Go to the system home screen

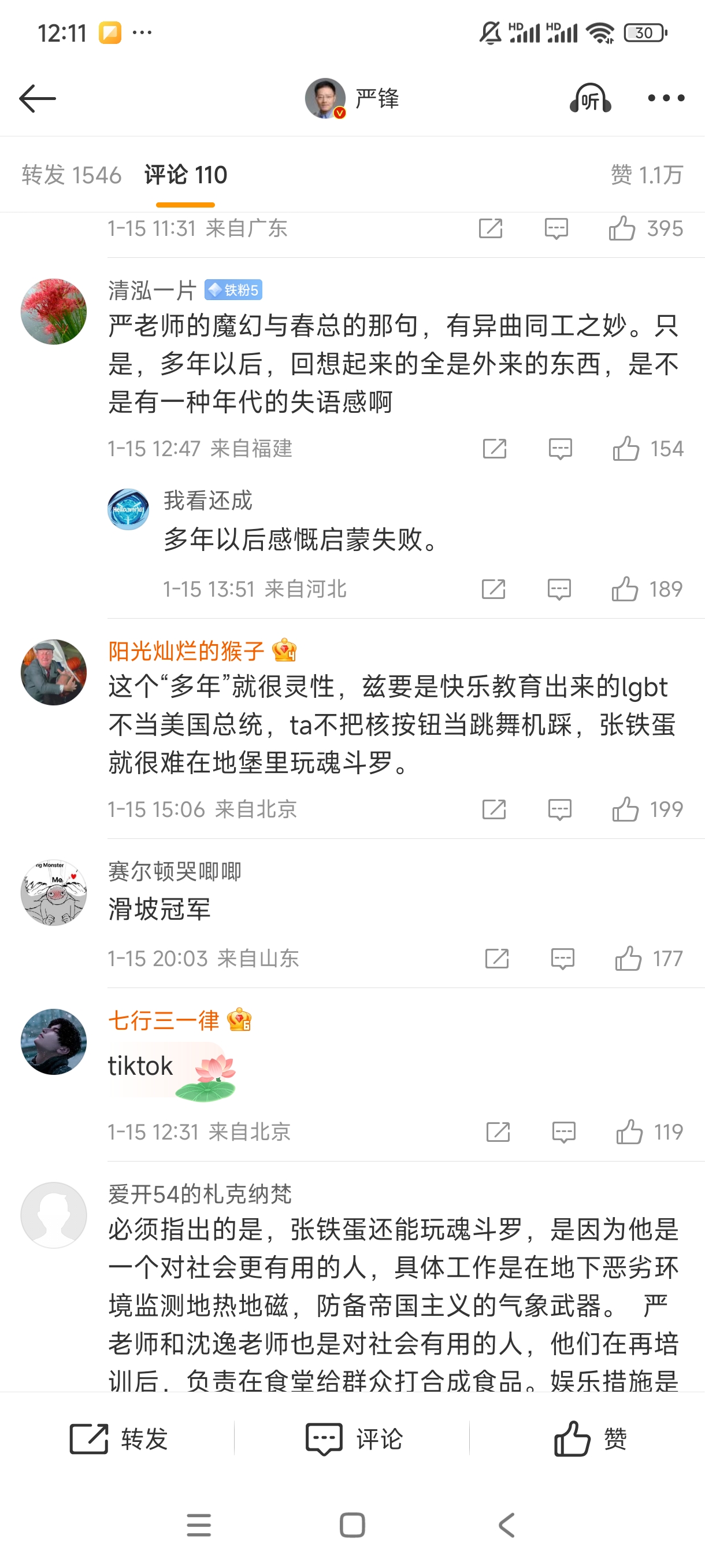(352, 1525)
